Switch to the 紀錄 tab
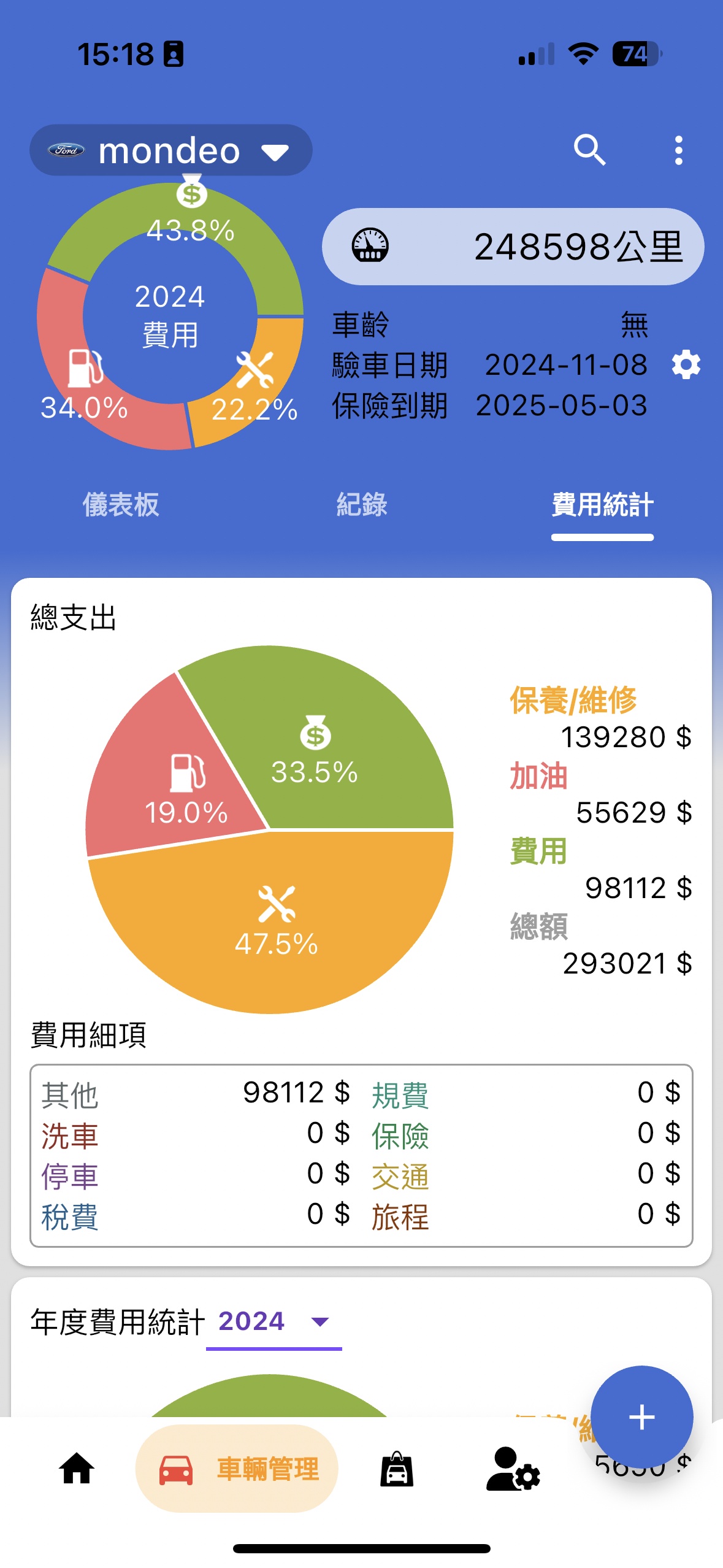 361,505
